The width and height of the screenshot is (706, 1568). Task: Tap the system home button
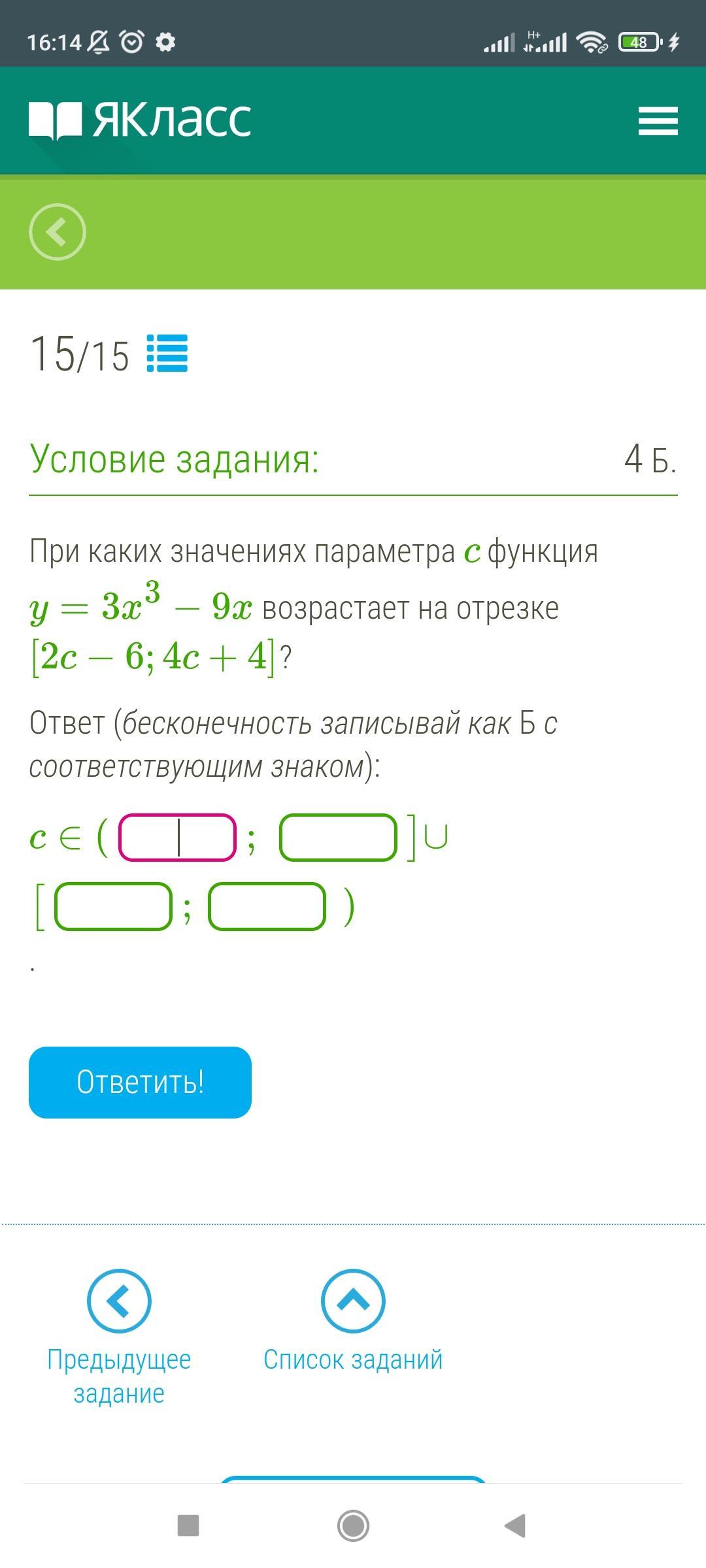click(x=353, y=1526)
